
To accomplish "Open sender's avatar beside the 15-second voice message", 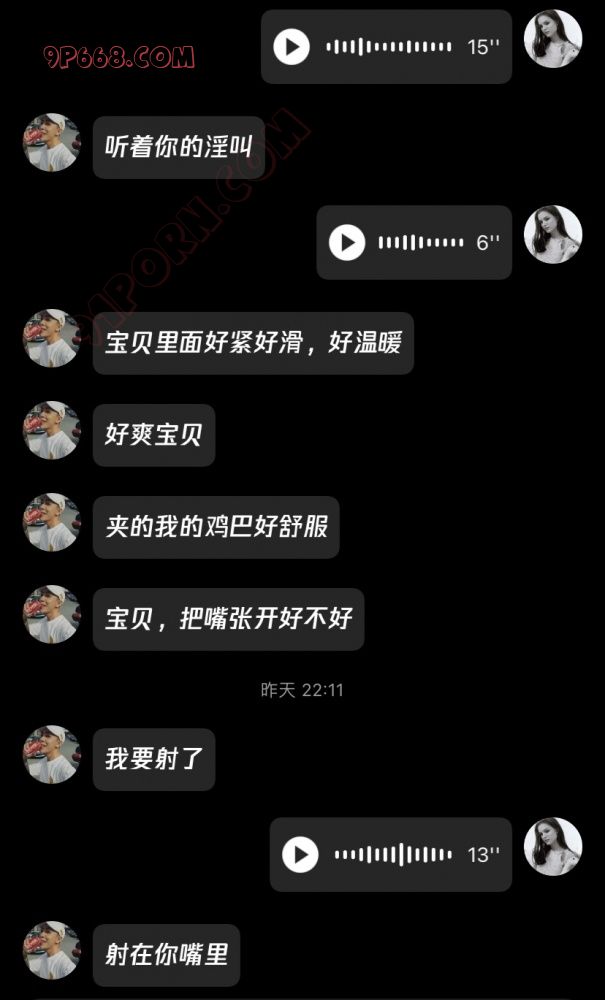I will pos(553,39).
